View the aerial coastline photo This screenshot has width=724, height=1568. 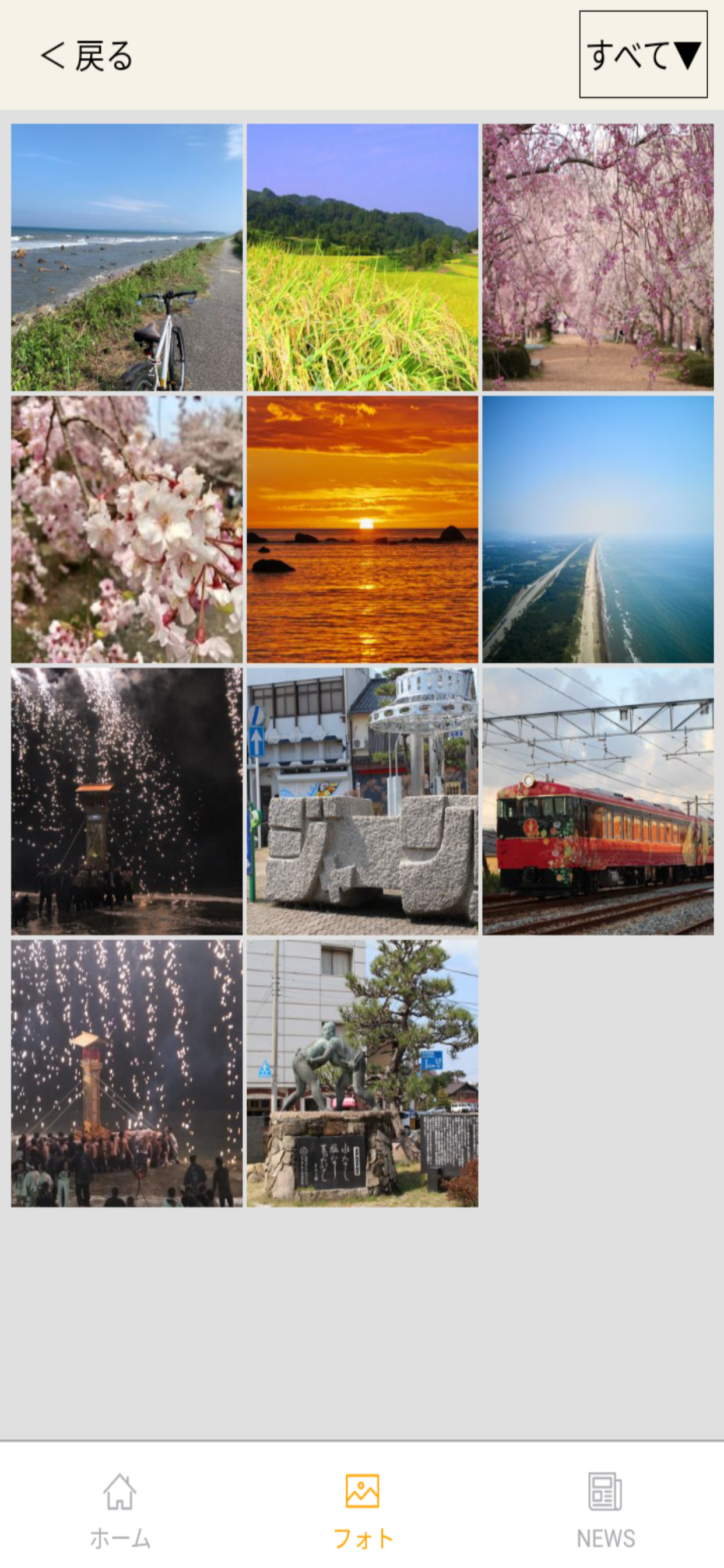coord(598,530)
